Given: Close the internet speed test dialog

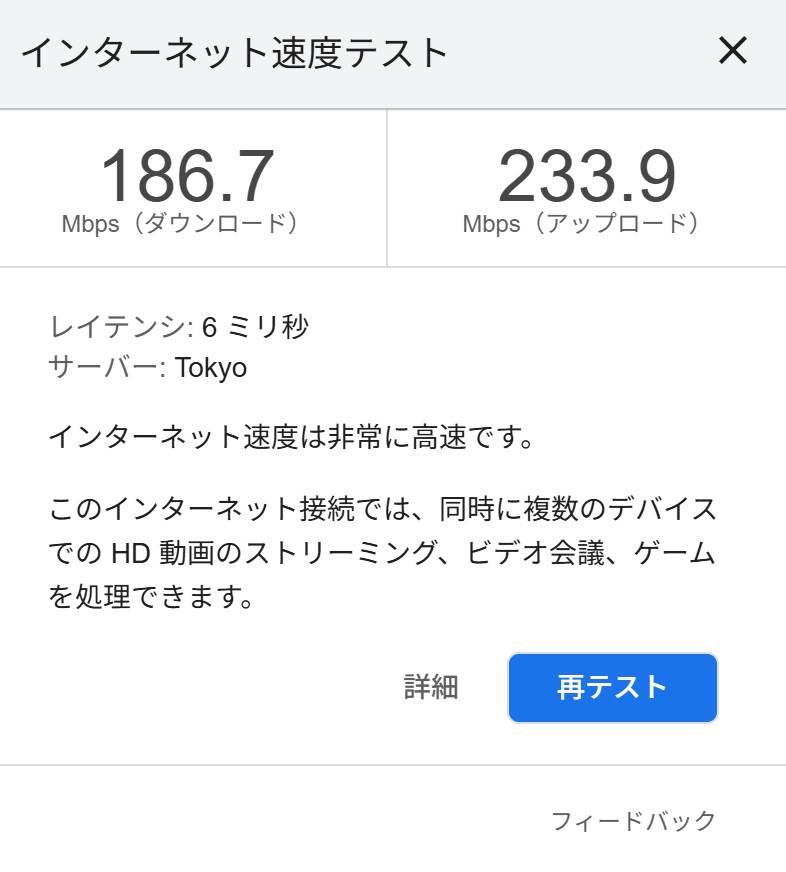Looking at the screenshot, I should pos(732,51).
